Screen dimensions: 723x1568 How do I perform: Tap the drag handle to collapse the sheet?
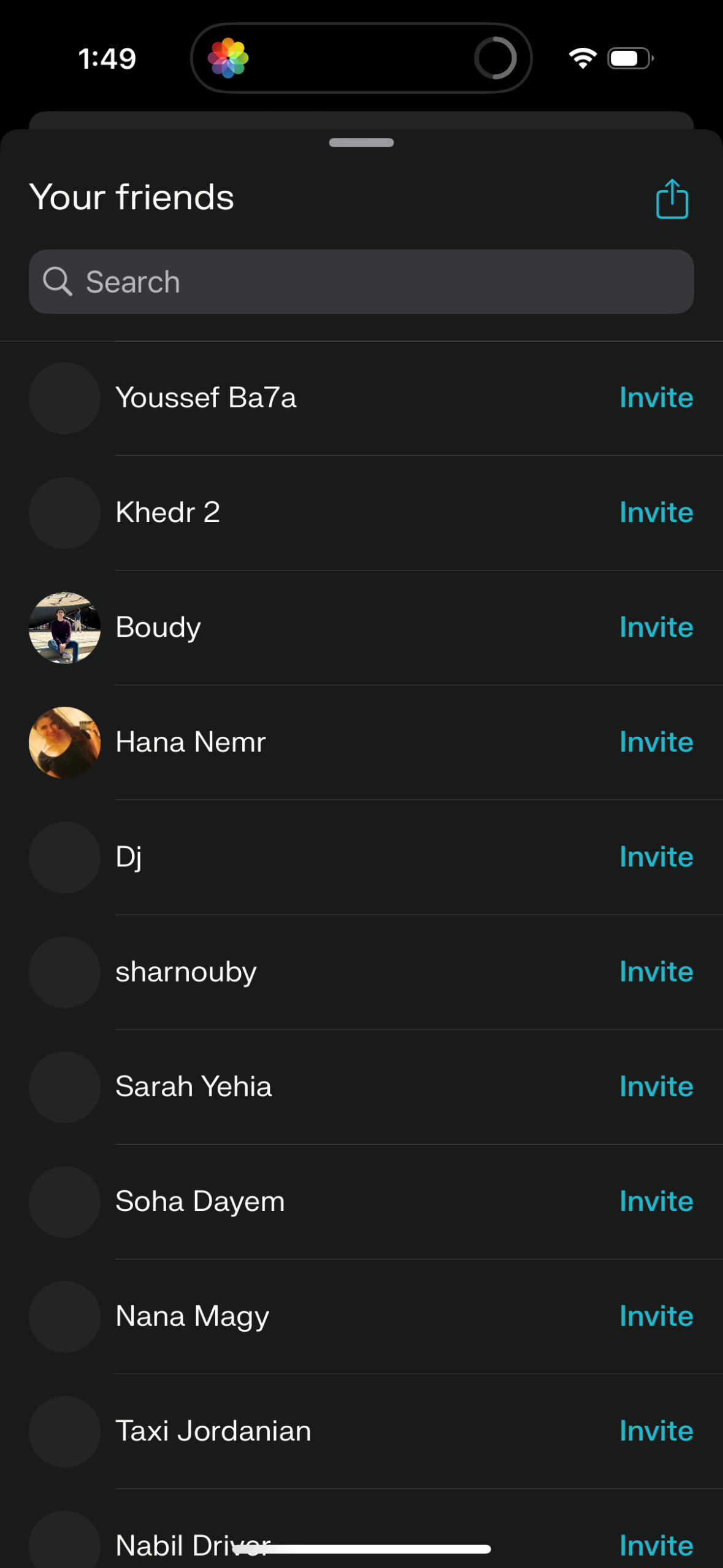361,142
